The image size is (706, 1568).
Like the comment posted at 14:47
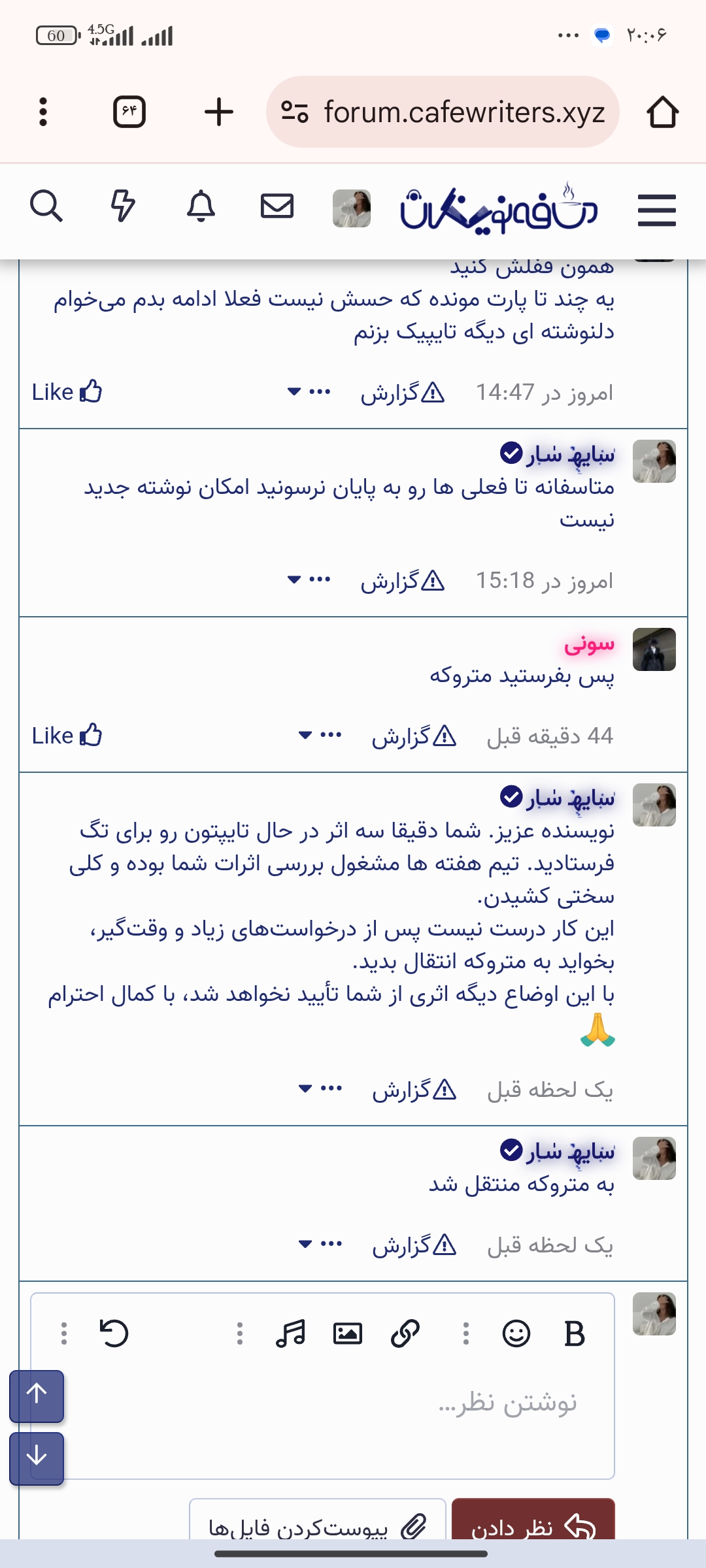67,392
